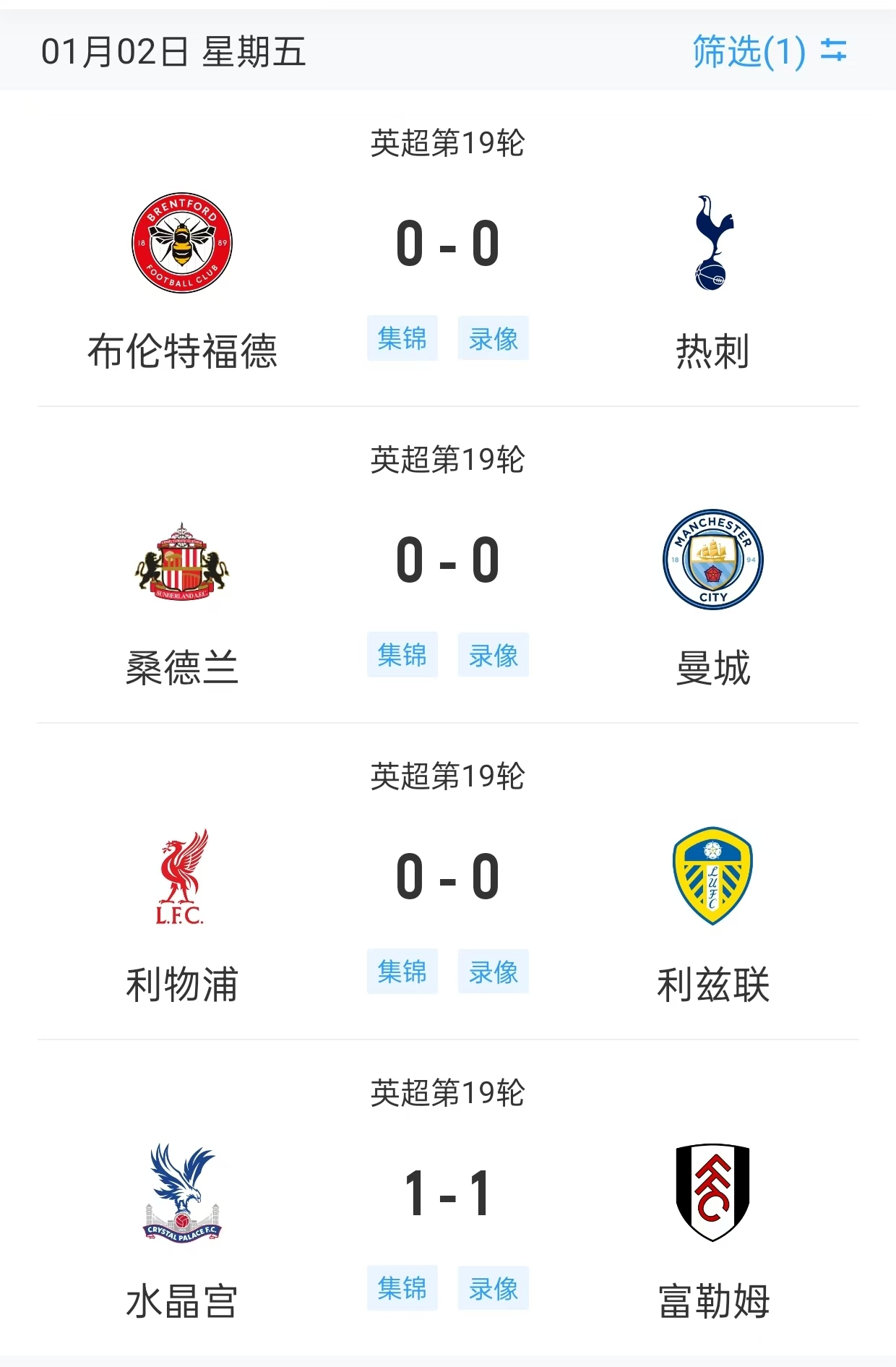This screenshot has height=1367, width=896.
Task: Select 集锦 for 水晶宫 vs 富勒姆
Action: point(402,1287)
